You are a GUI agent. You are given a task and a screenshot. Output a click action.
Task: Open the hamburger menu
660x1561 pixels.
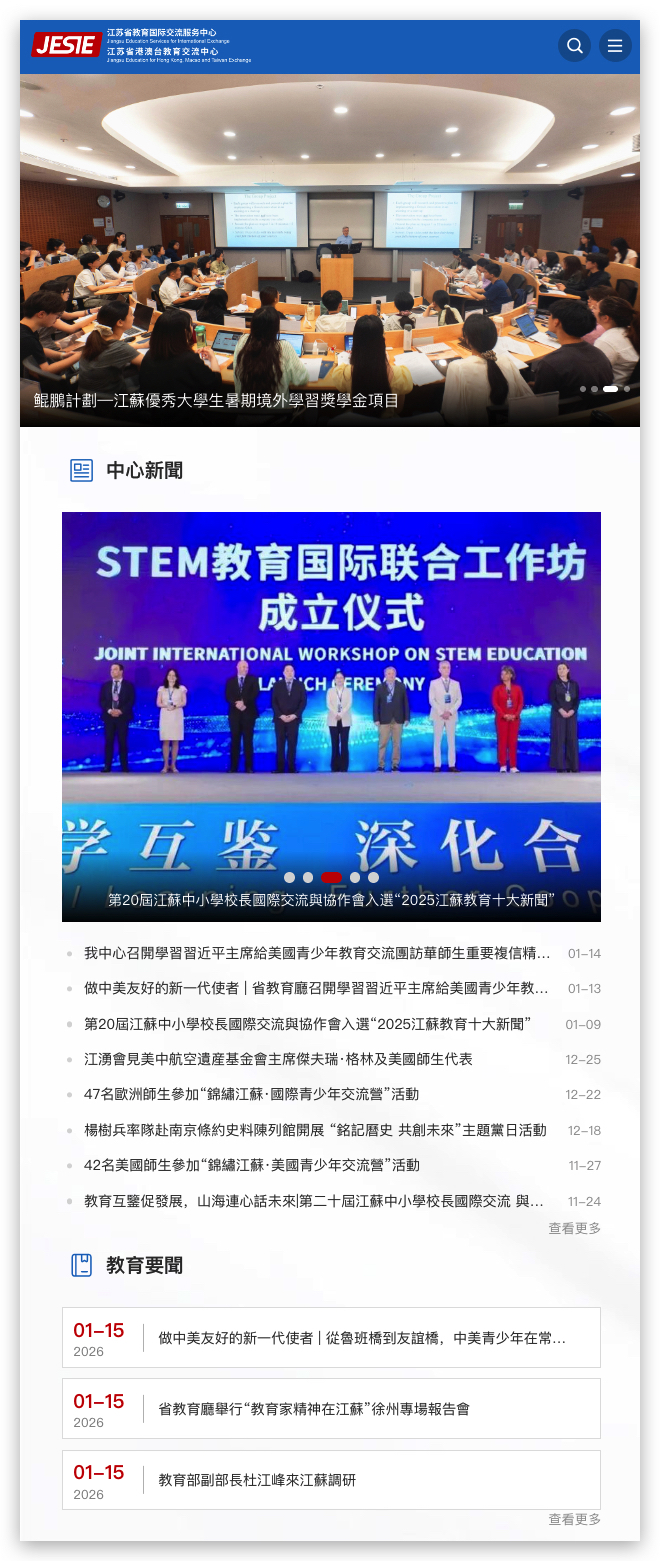coord(615,46)
